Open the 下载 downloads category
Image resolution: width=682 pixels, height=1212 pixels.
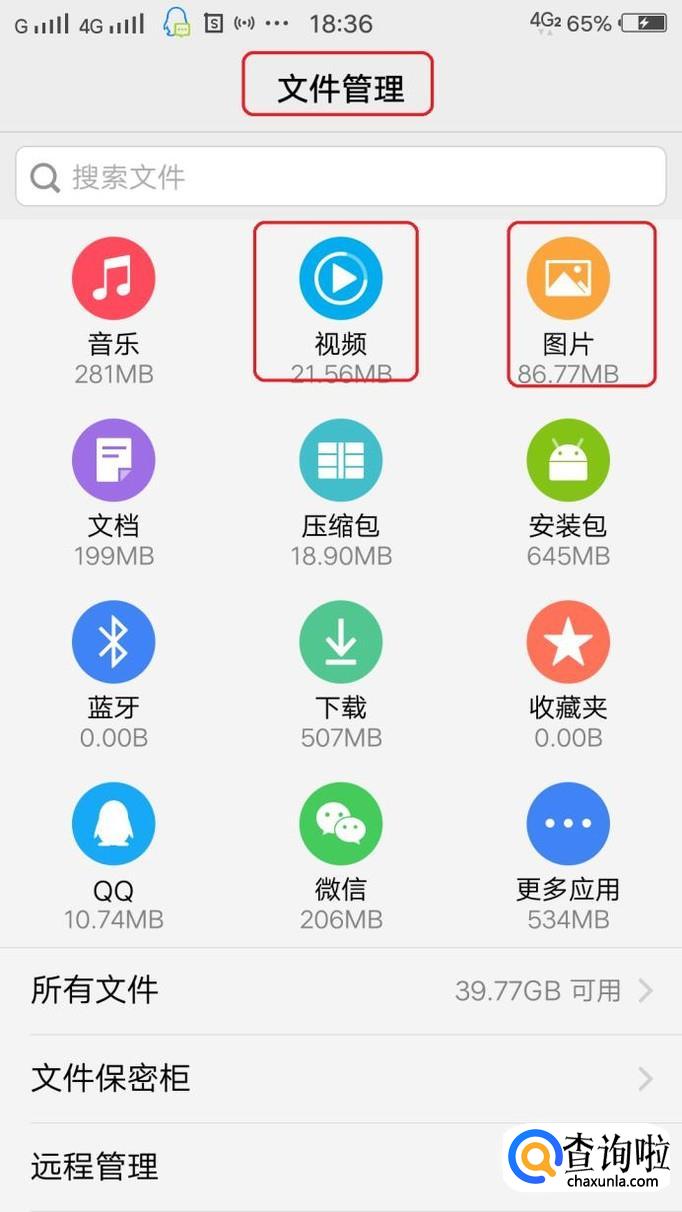pos(340,643)
